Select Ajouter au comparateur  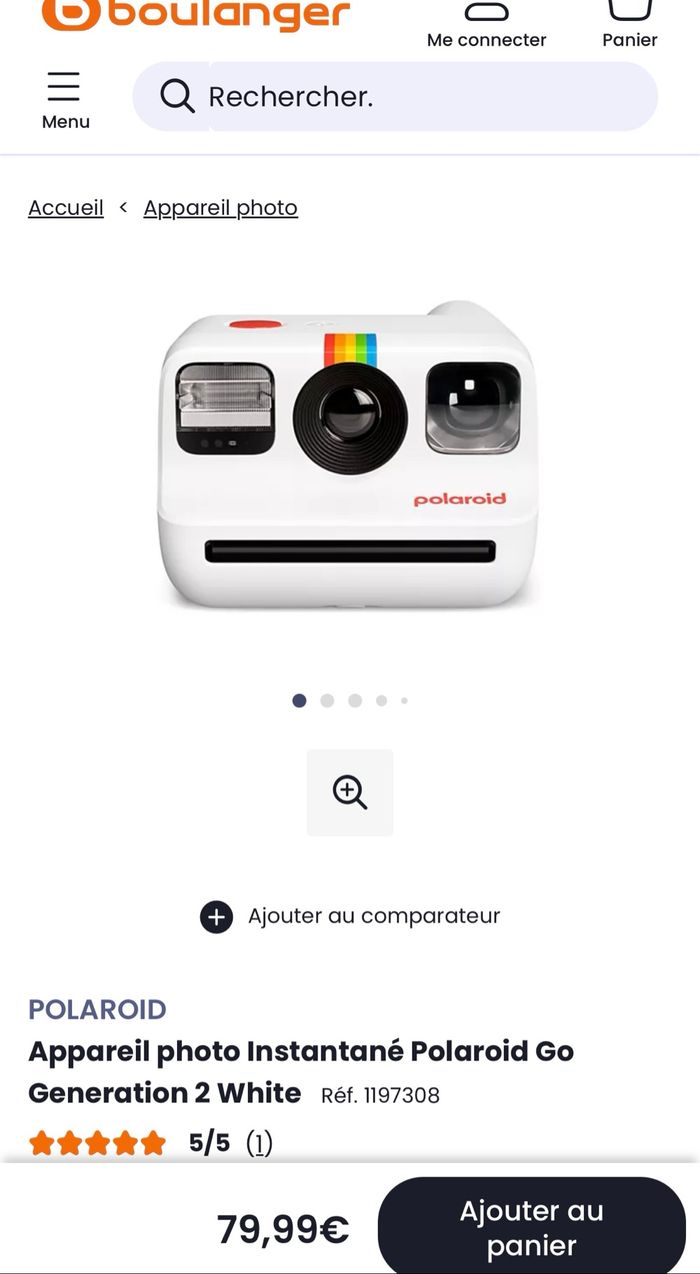(350, 916)
